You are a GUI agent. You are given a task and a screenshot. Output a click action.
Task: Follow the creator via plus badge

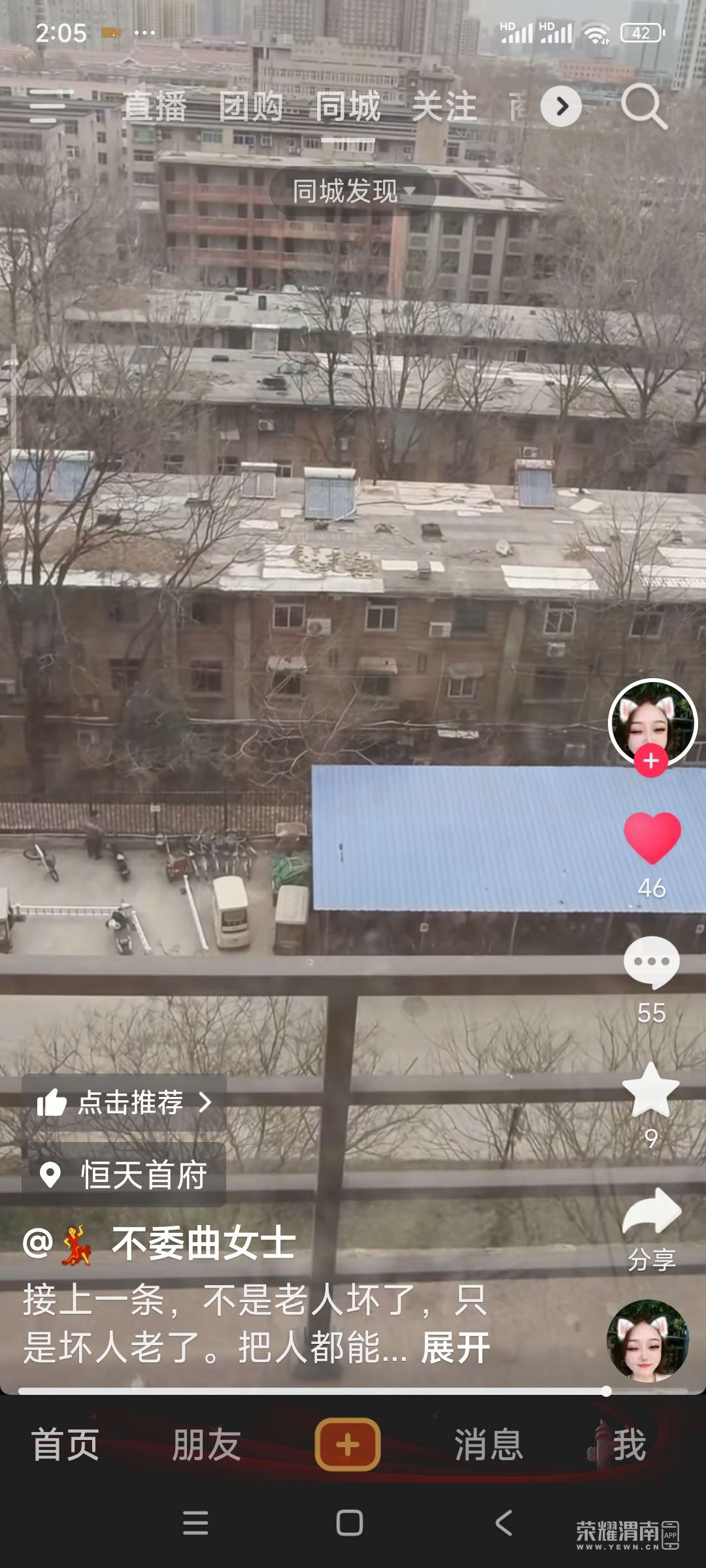650,761
